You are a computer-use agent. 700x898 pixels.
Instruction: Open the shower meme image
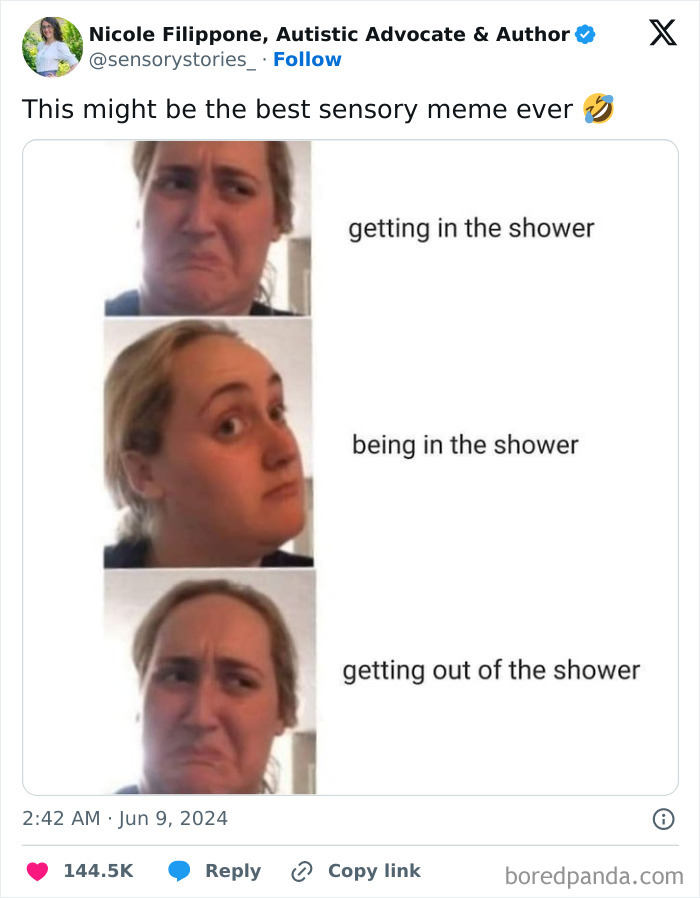[x=350, y=467]
